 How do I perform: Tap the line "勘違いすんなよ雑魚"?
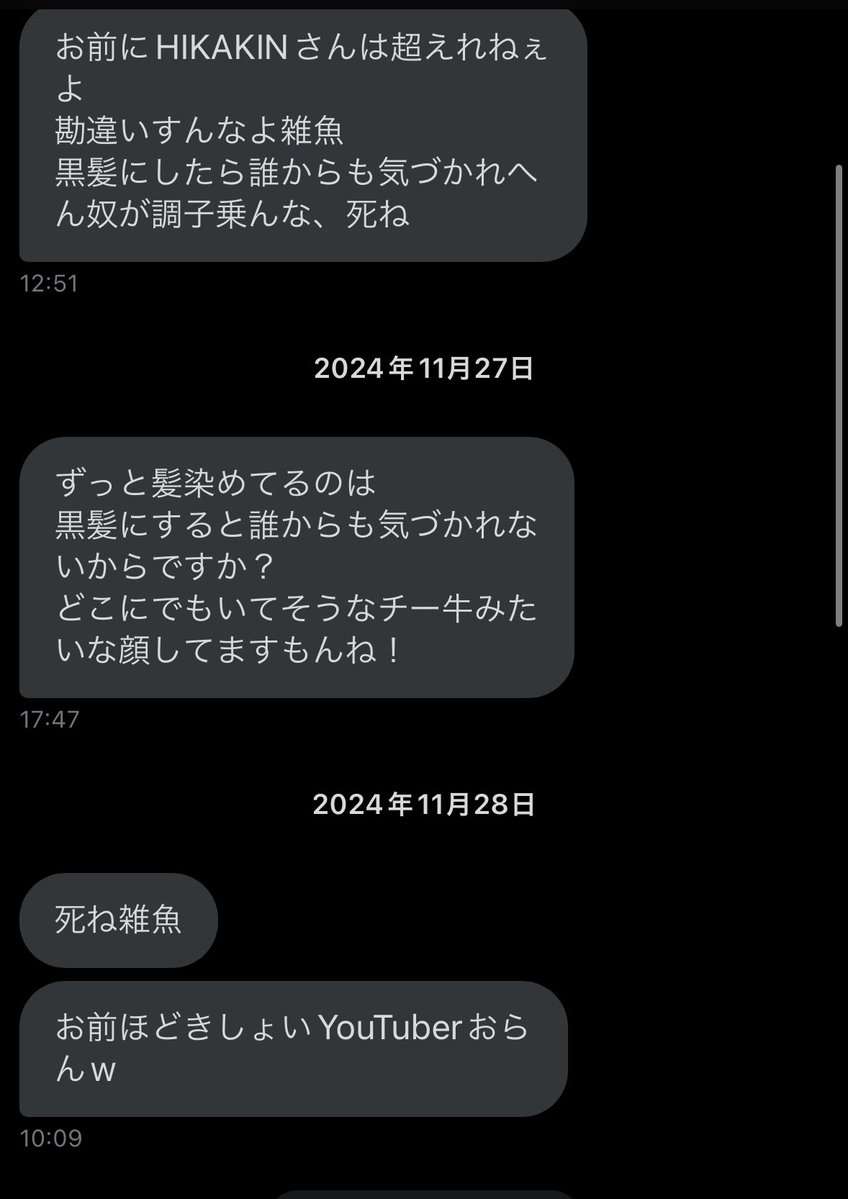(x=197, y=131)
